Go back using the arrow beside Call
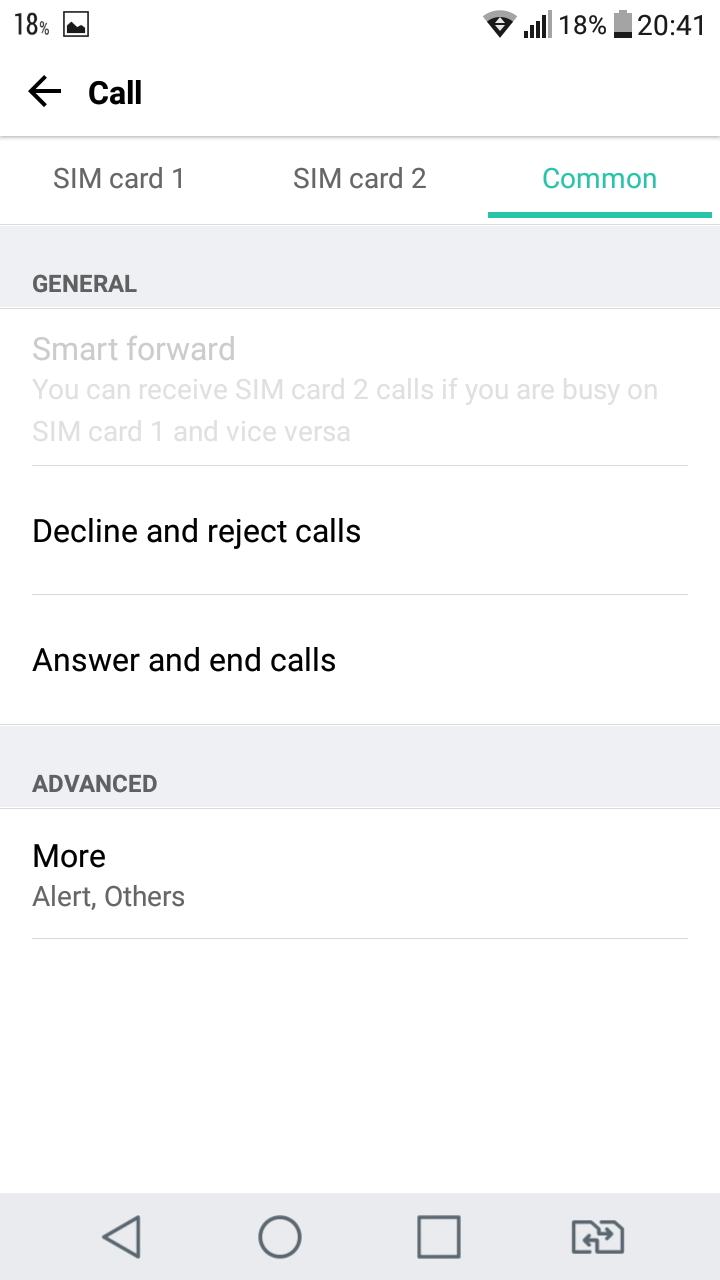Image resolution: width=720 pixels, height=1280 pixels. [x=45, y=93]
